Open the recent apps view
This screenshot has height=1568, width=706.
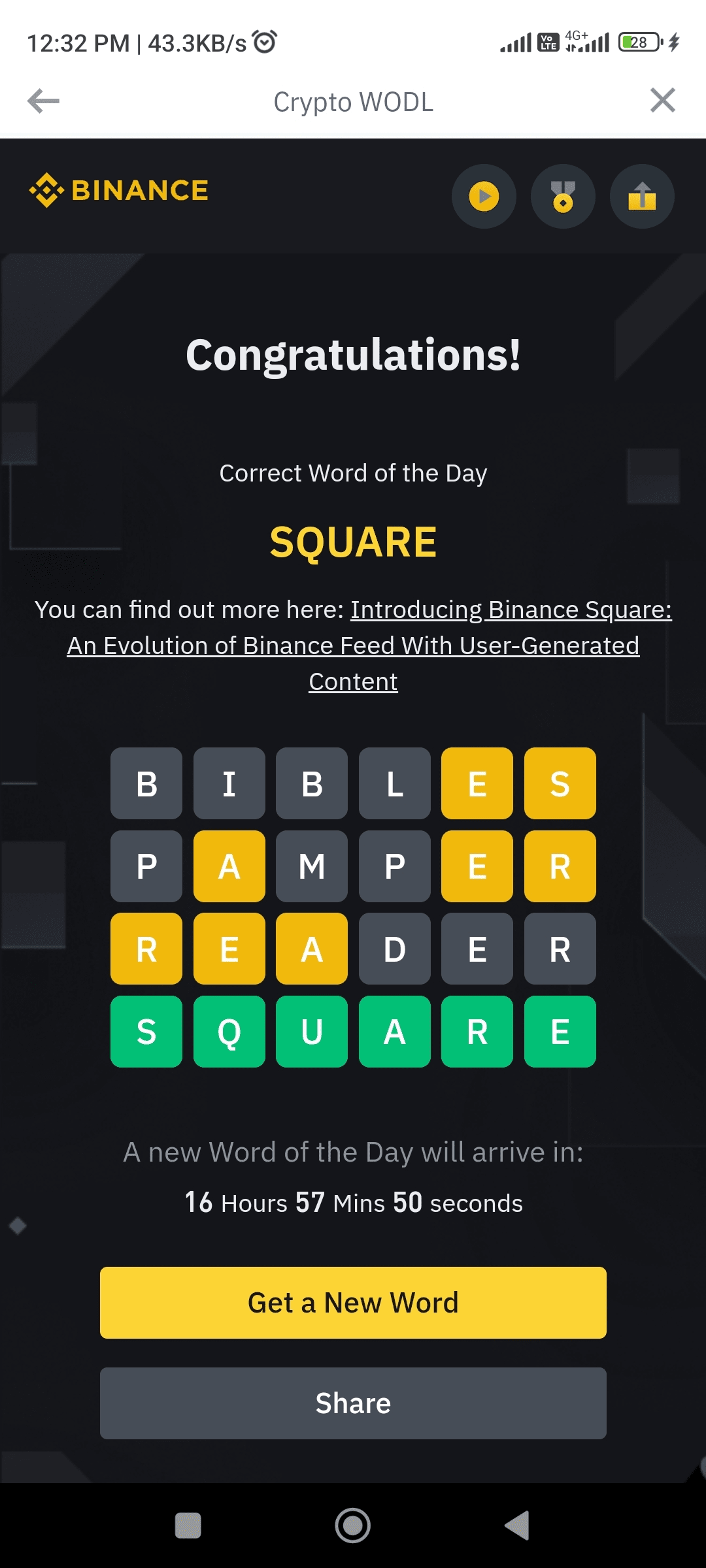[188, 1526]
